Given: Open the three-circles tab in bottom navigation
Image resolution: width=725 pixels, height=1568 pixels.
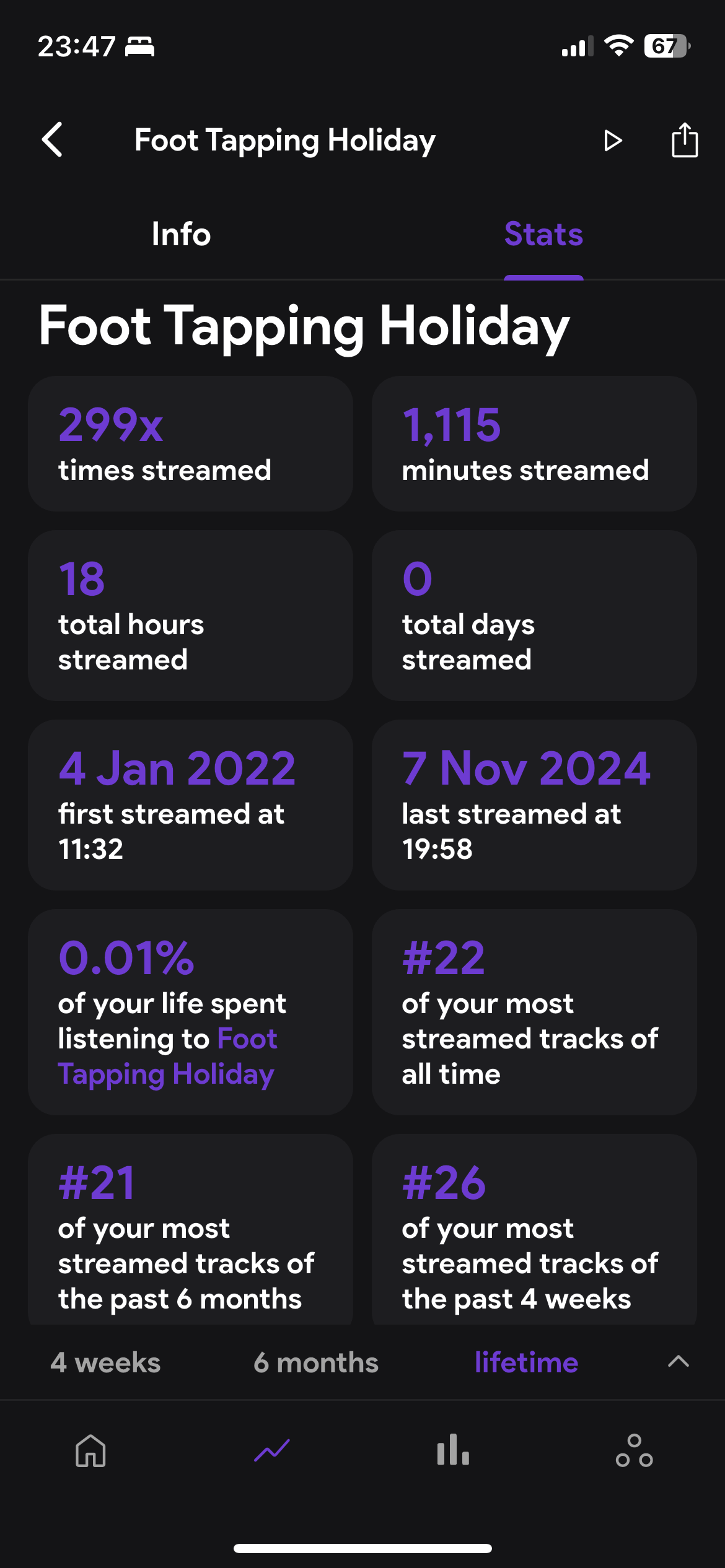Looking at the screenshot, I should (634, 1450).
